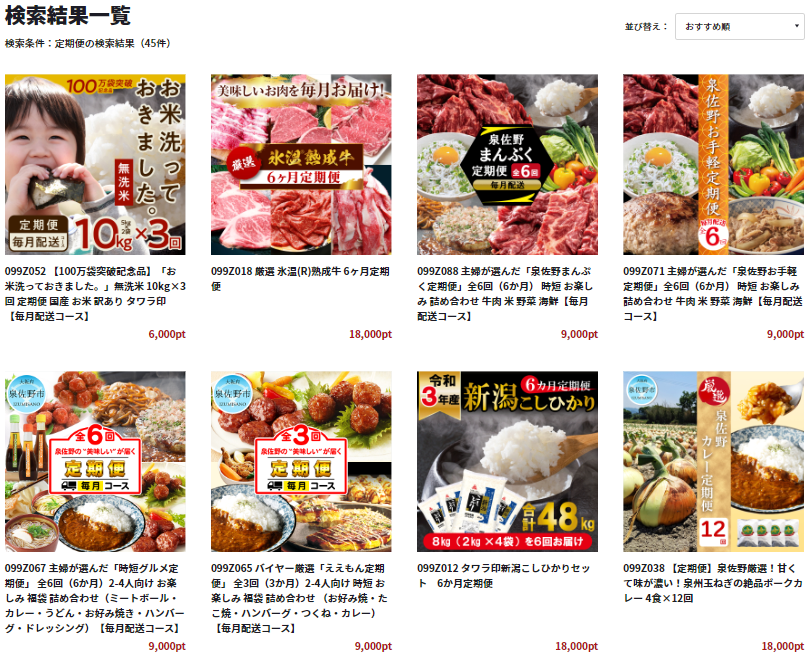This screenshot has height=662, width=808.
Task: View 099Z065 ええもん定期便 全3回 product
Action: tap(301, 461)
